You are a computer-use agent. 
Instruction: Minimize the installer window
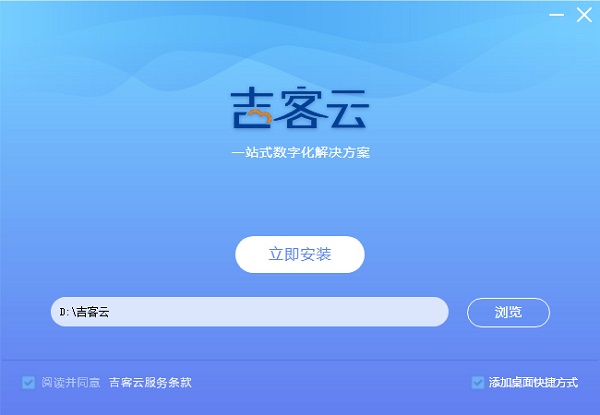pos(553,15)
